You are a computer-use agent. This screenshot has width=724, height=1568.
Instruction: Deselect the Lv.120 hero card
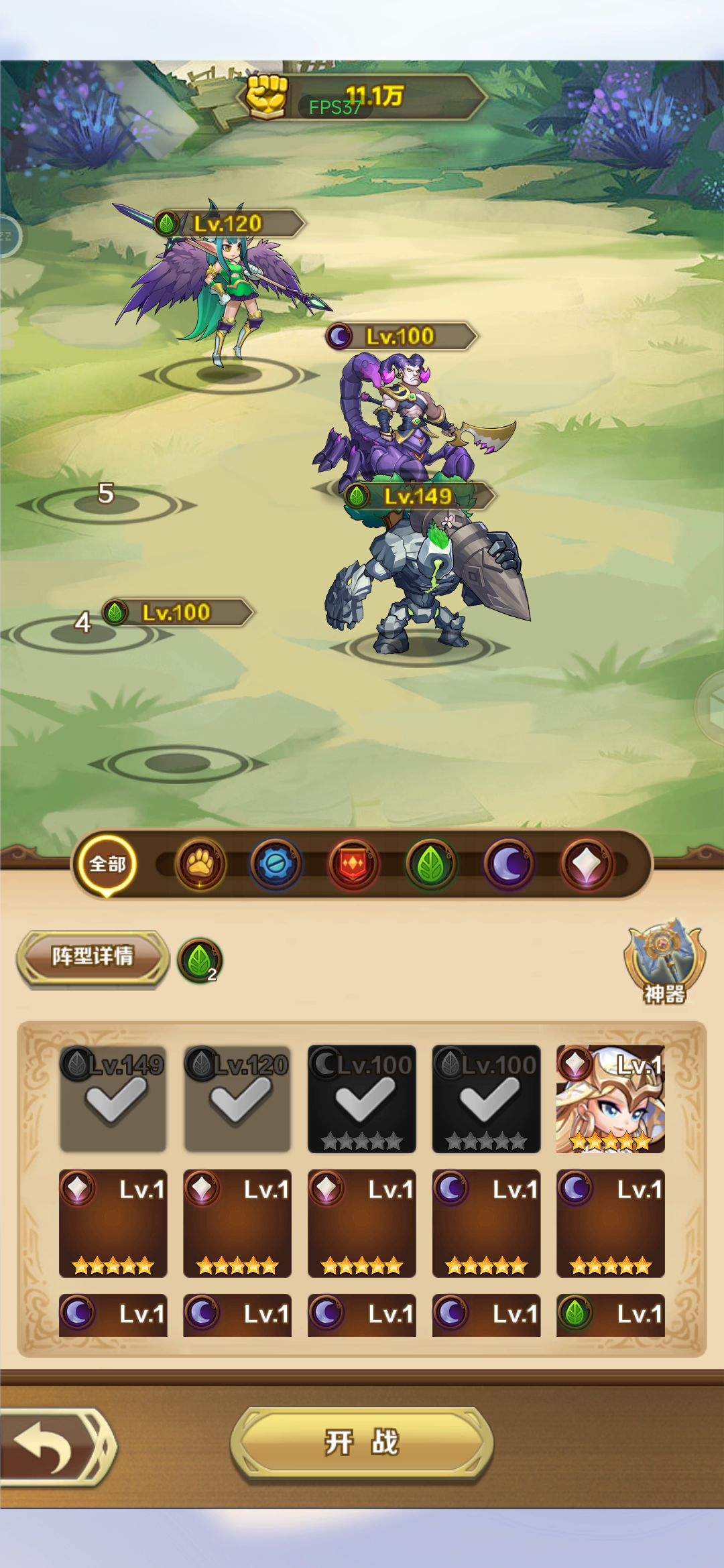coord(237,1099)
